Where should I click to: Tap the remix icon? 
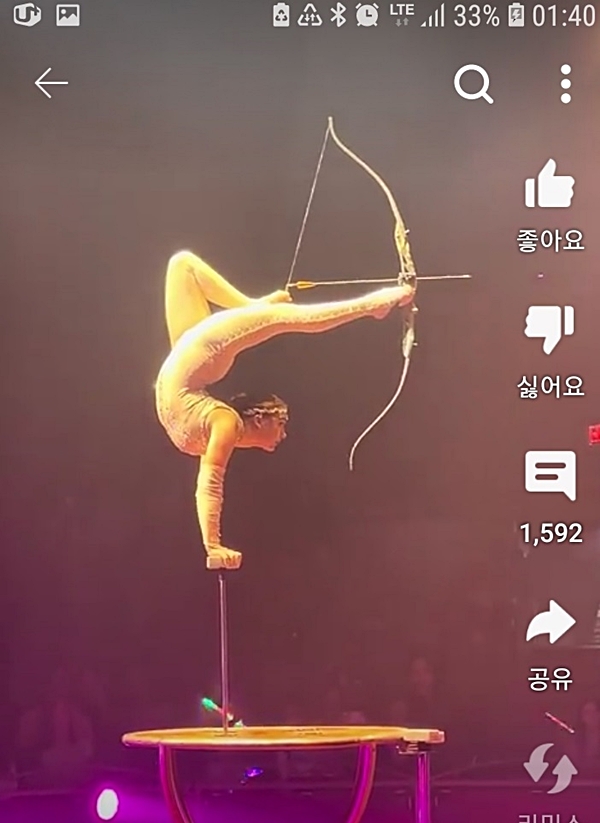tap(550, 769)
